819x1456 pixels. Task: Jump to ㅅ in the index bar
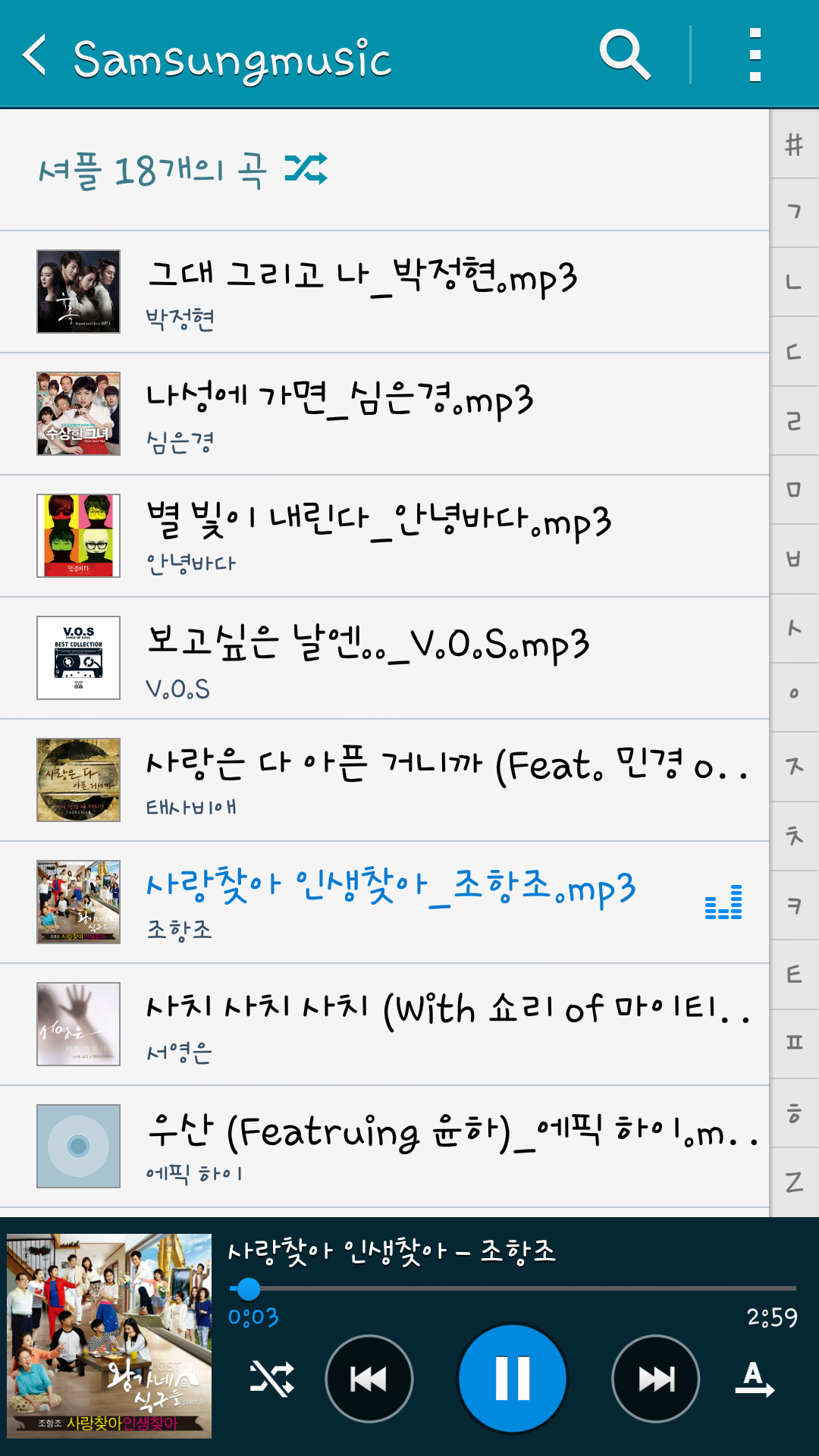coord(794,629)
